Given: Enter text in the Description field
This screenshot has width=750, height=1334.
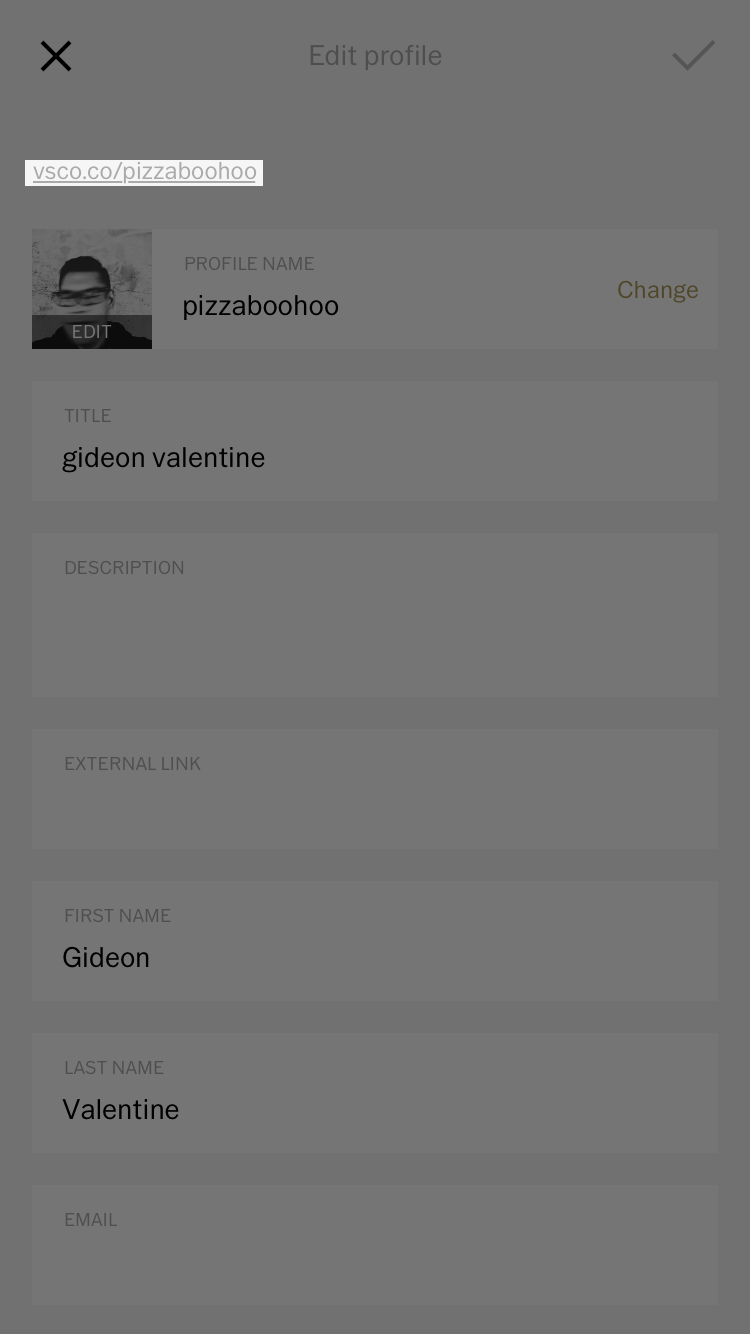Looking at the screenshot, I should (375, 615).
